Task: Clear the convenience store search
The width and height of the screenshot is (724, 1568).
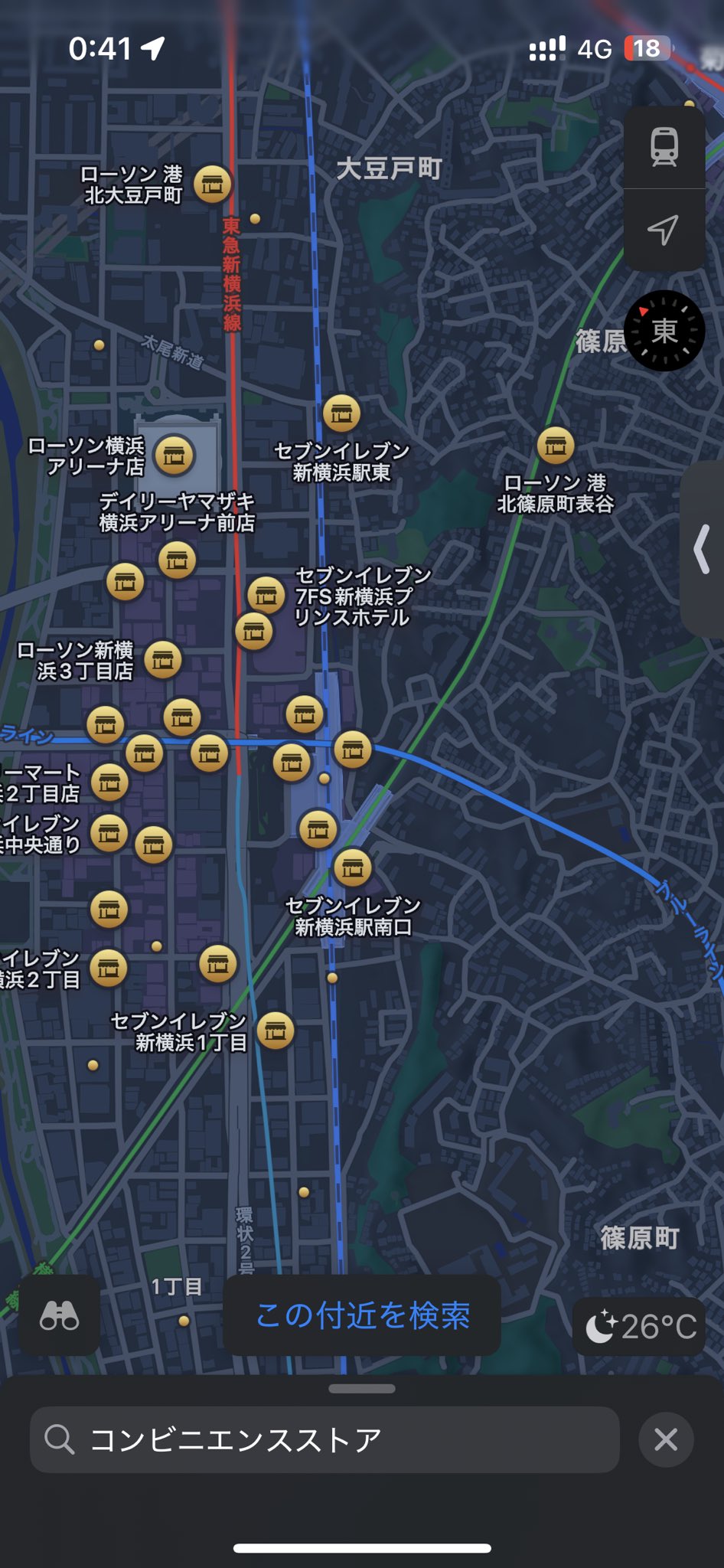Action: 666,1439
